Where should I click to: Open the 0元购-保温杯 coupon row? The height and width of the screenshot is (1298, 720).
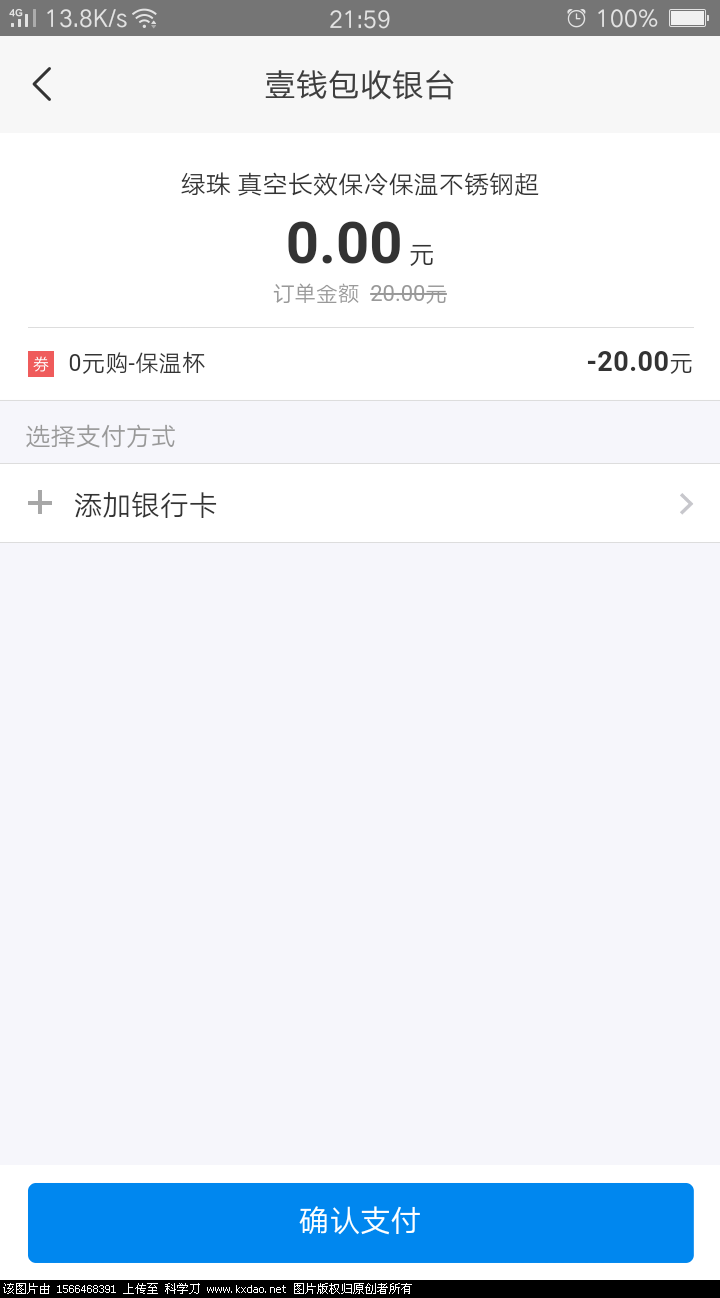tap(360, 363)
